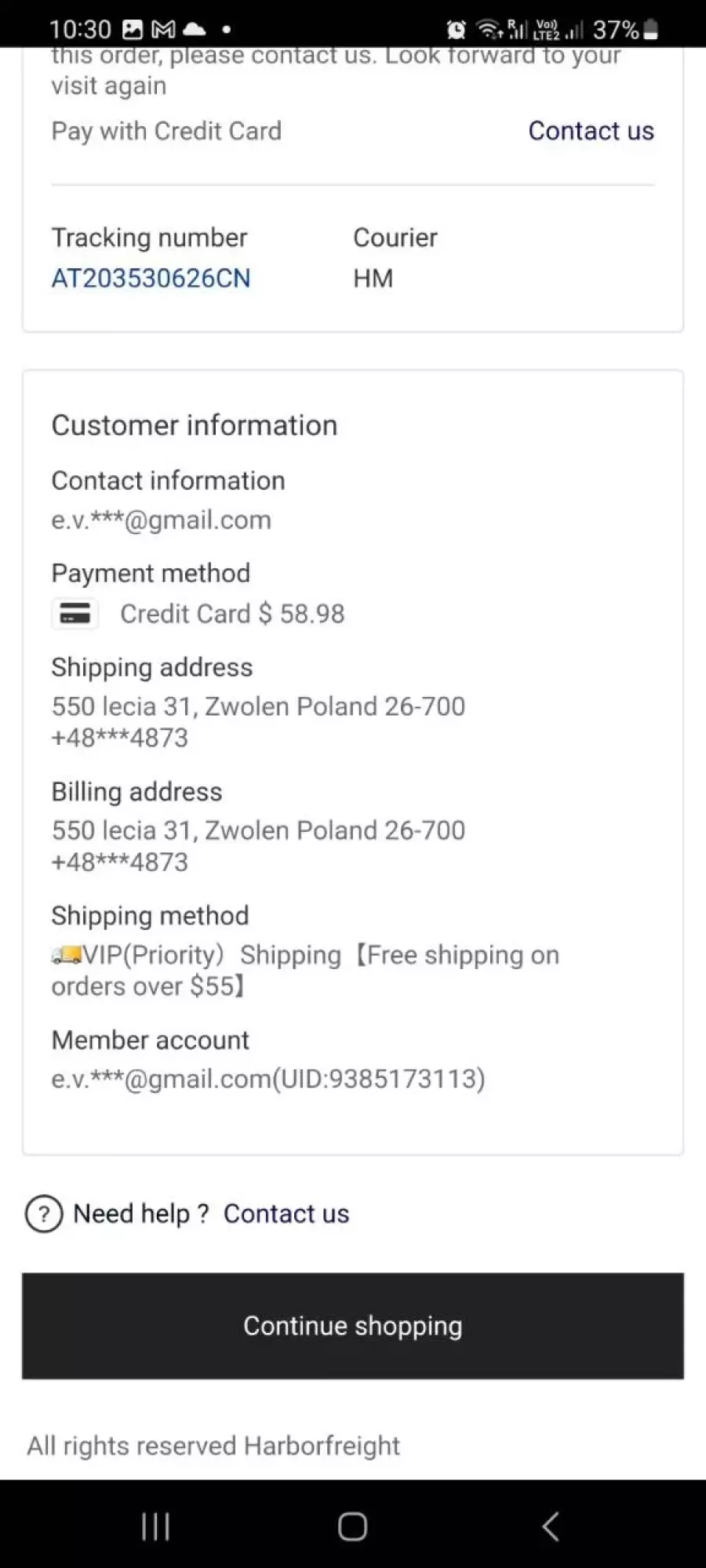The height and width of the screenshot is (1568, 706).
Task: Tap the Continue shopping button
Action: (353, 1326)
